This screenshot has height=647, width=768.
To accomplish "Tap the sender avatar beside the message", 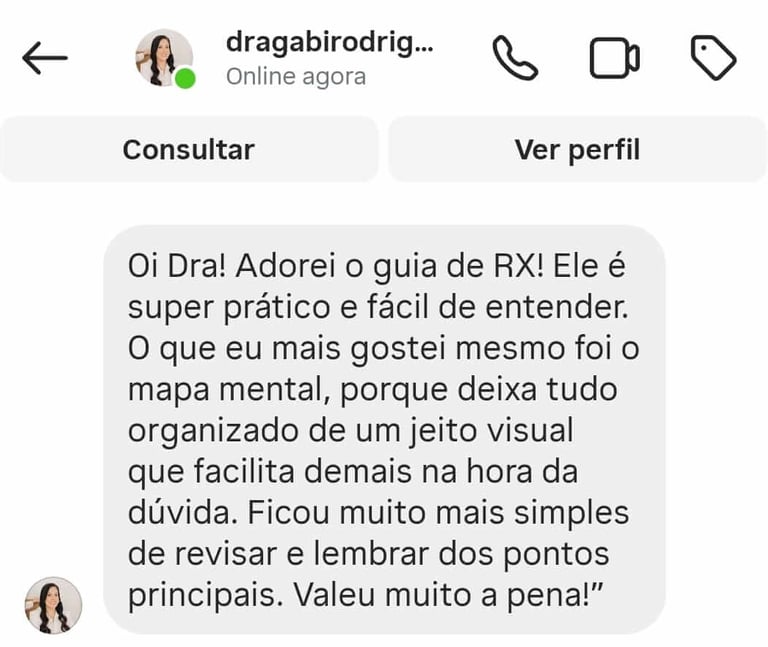I will (x=53, y=604).
